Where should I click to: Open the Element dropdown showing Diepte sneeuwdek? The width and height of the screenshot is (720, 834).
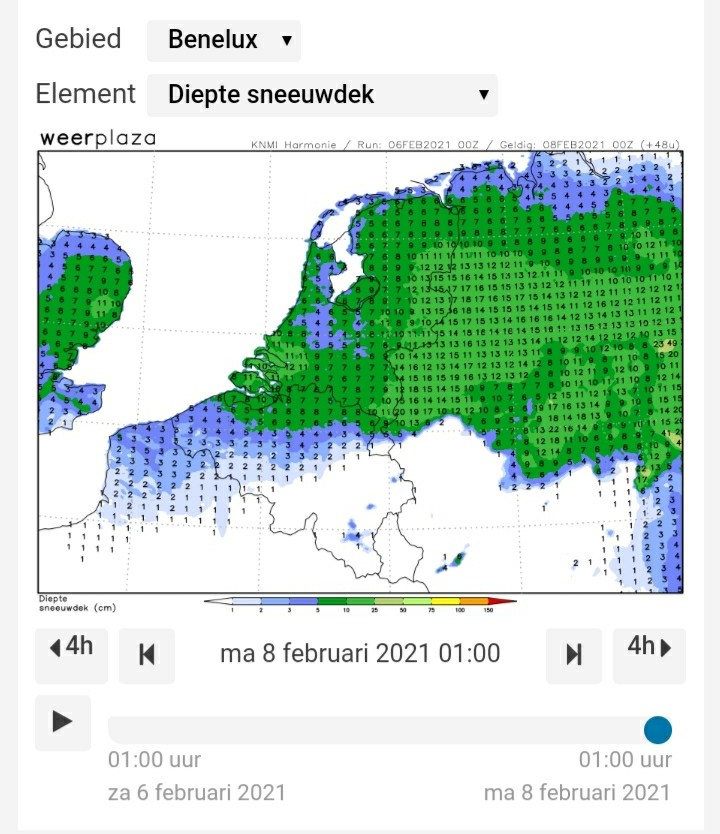(322, 95)
